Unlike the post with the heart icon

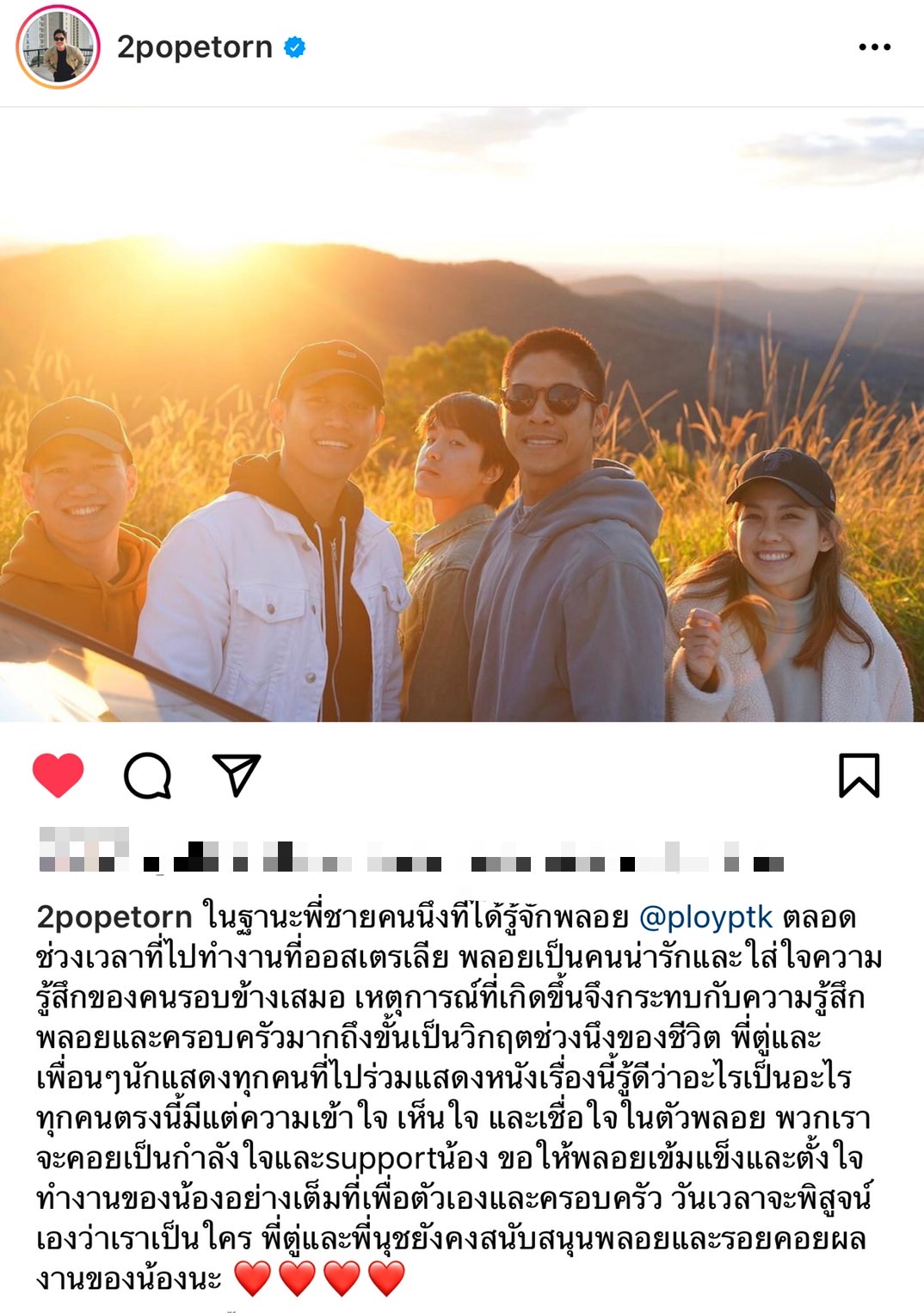[58, 774]
